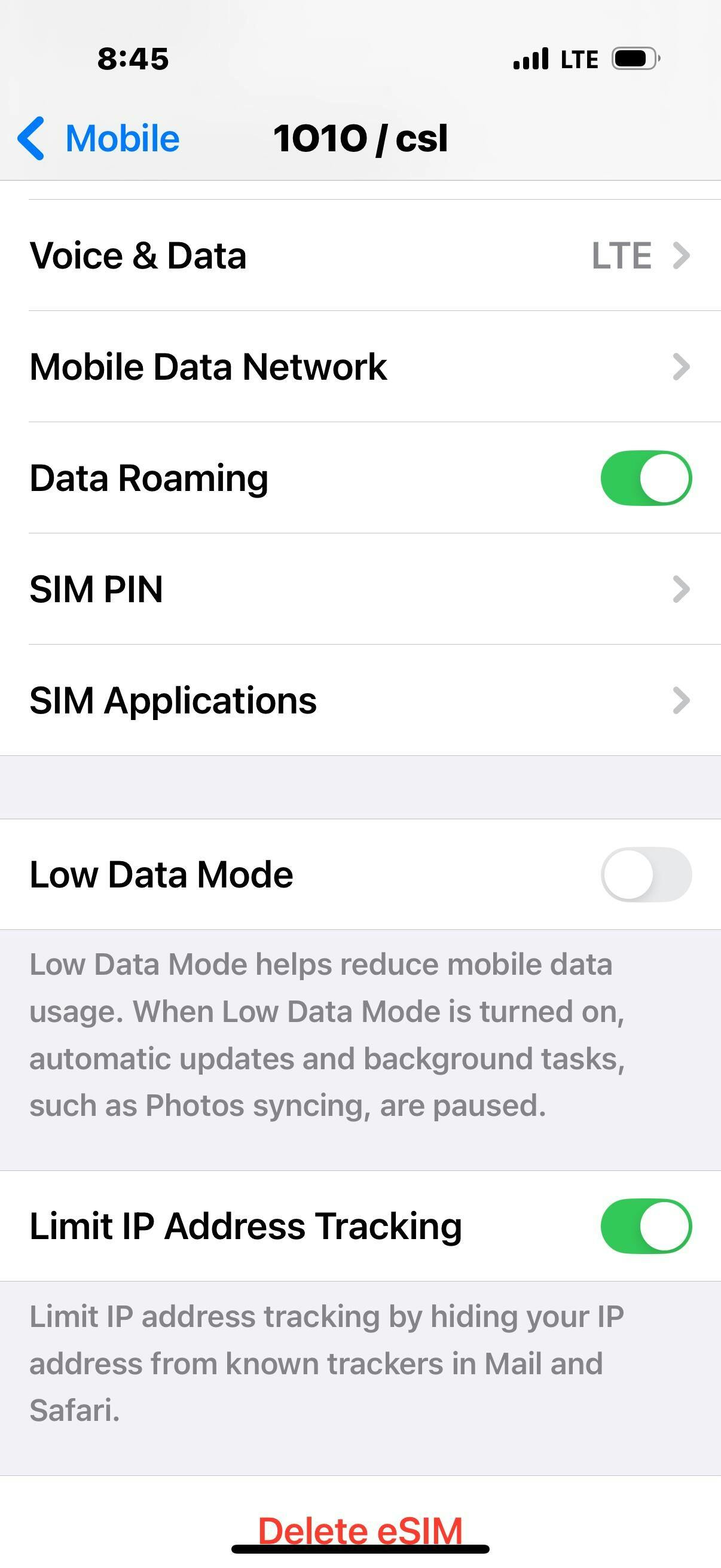Turn off Data Roaming
The image size is (721, 1568).
click(646, 478)
